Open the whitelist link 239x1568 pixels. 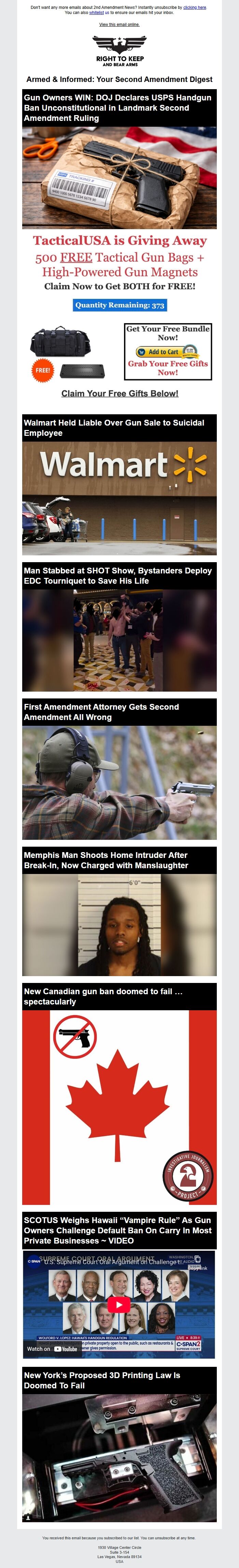[x=96, y=12]
